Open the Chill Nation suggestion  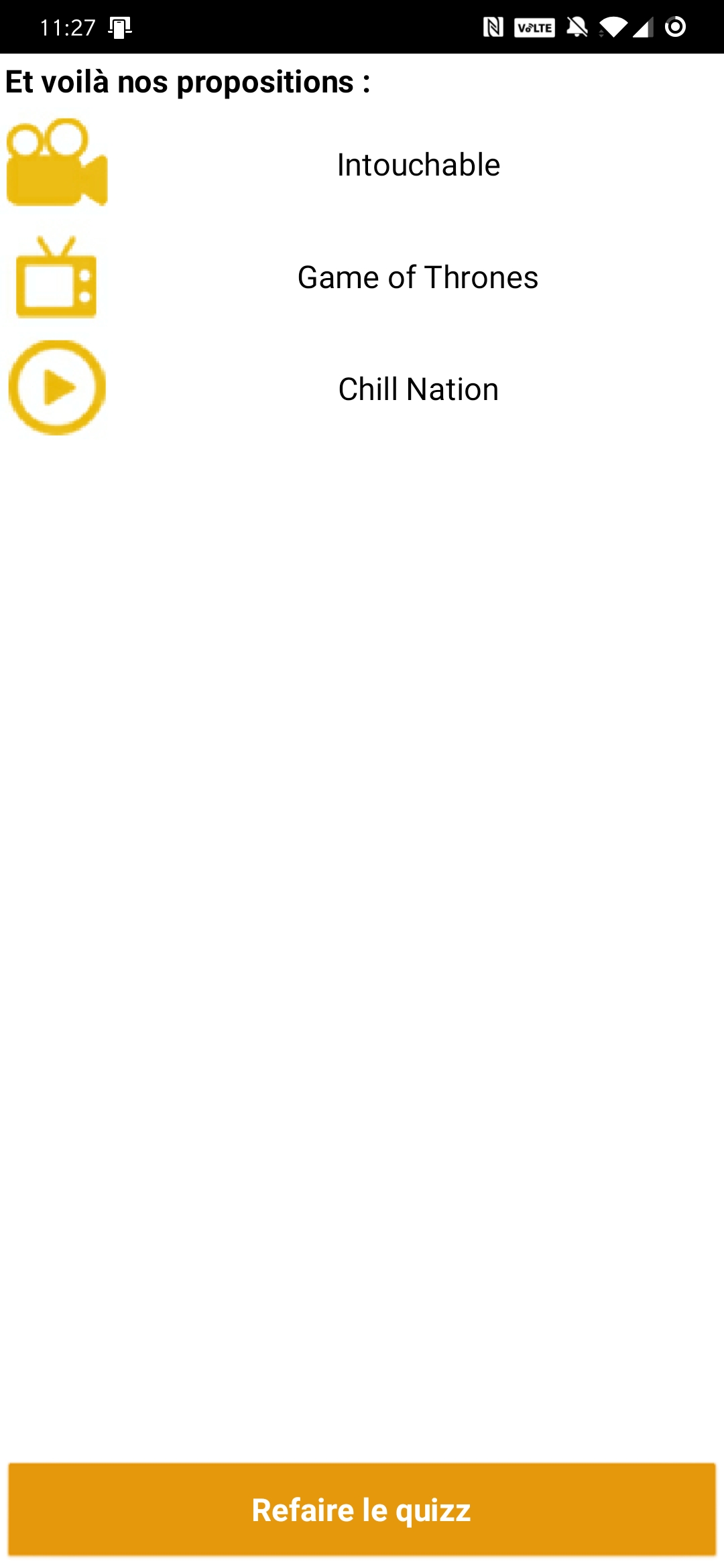tap(418, 389)
